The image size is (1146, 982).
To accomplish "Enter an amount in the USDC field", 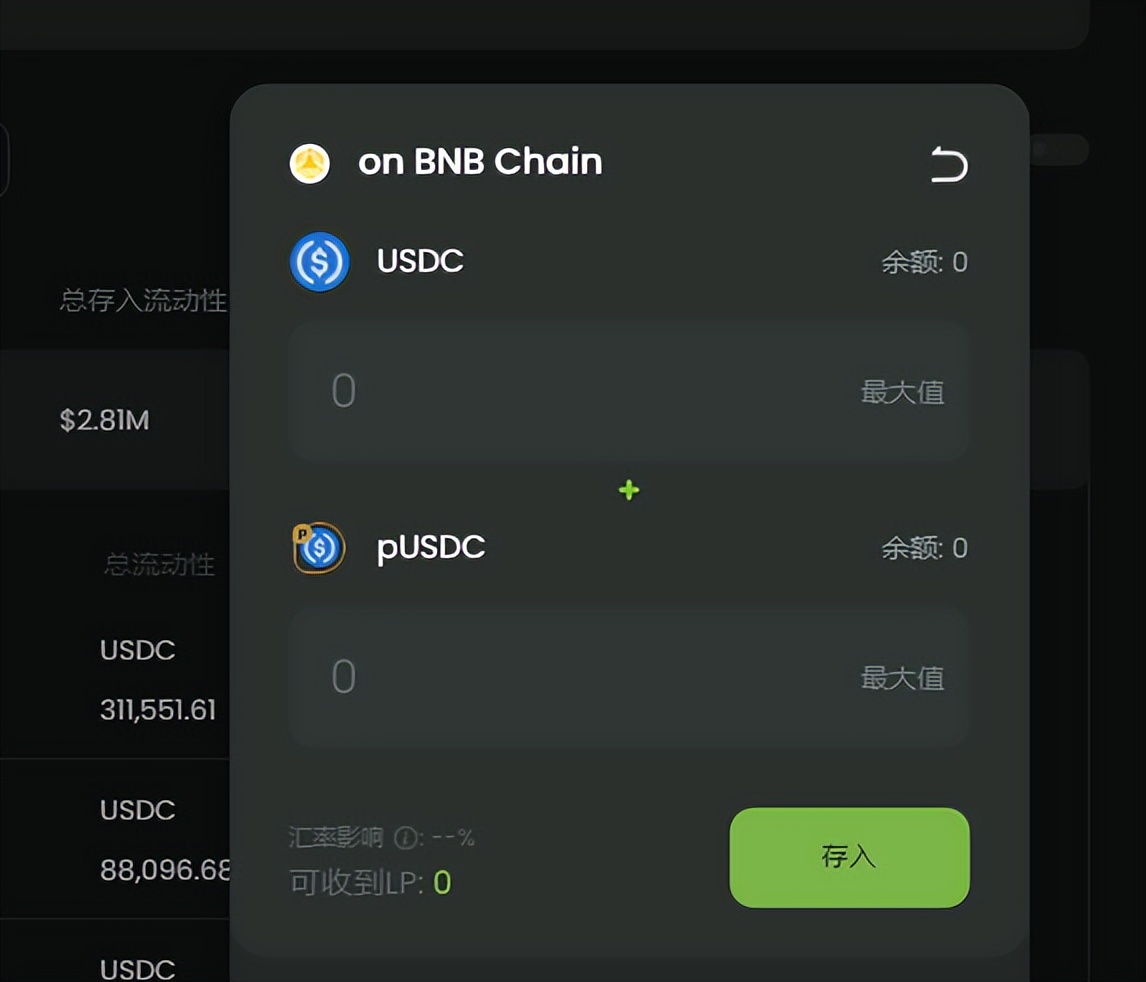I will (x=560, y=391).
